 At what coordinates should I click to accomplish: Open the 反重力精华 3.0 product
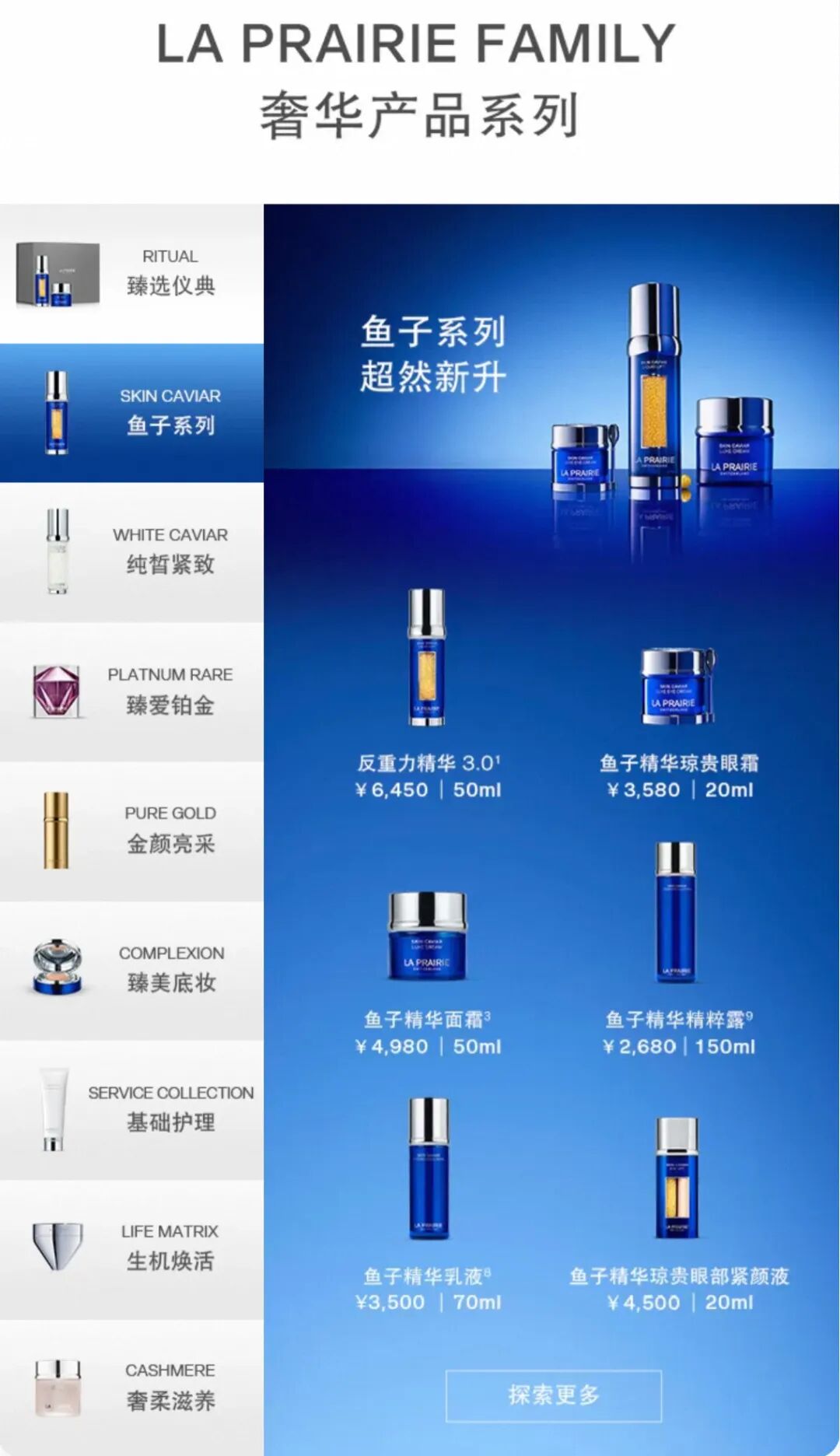(x=427, y=692)
